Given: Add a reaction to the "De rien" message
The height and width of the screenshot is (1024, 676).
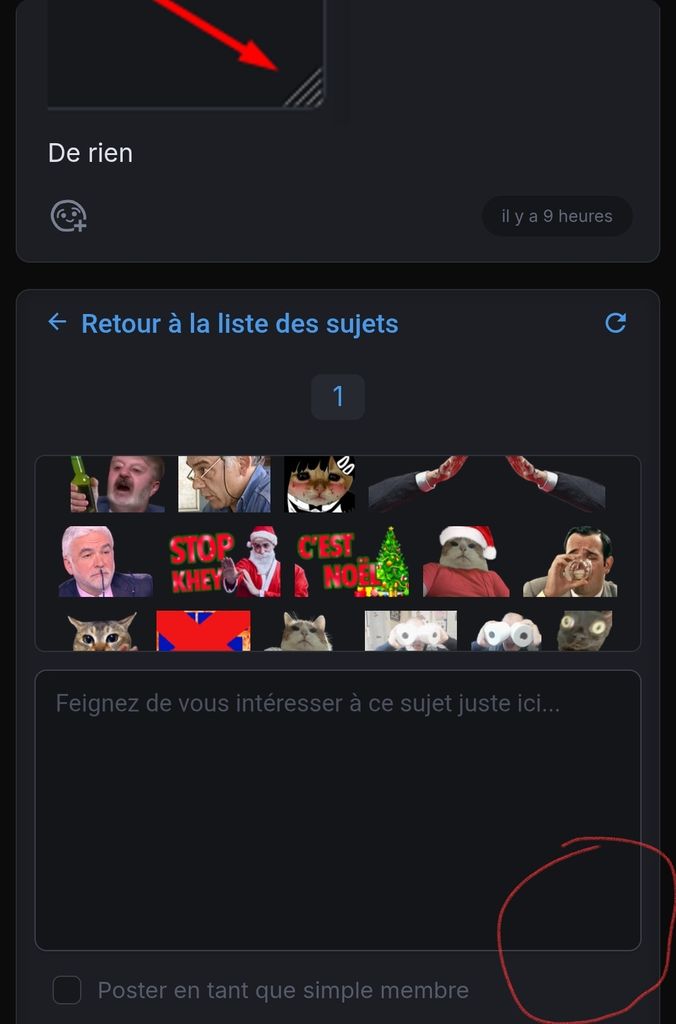Looking at the screenshot, I should (68, 216).
